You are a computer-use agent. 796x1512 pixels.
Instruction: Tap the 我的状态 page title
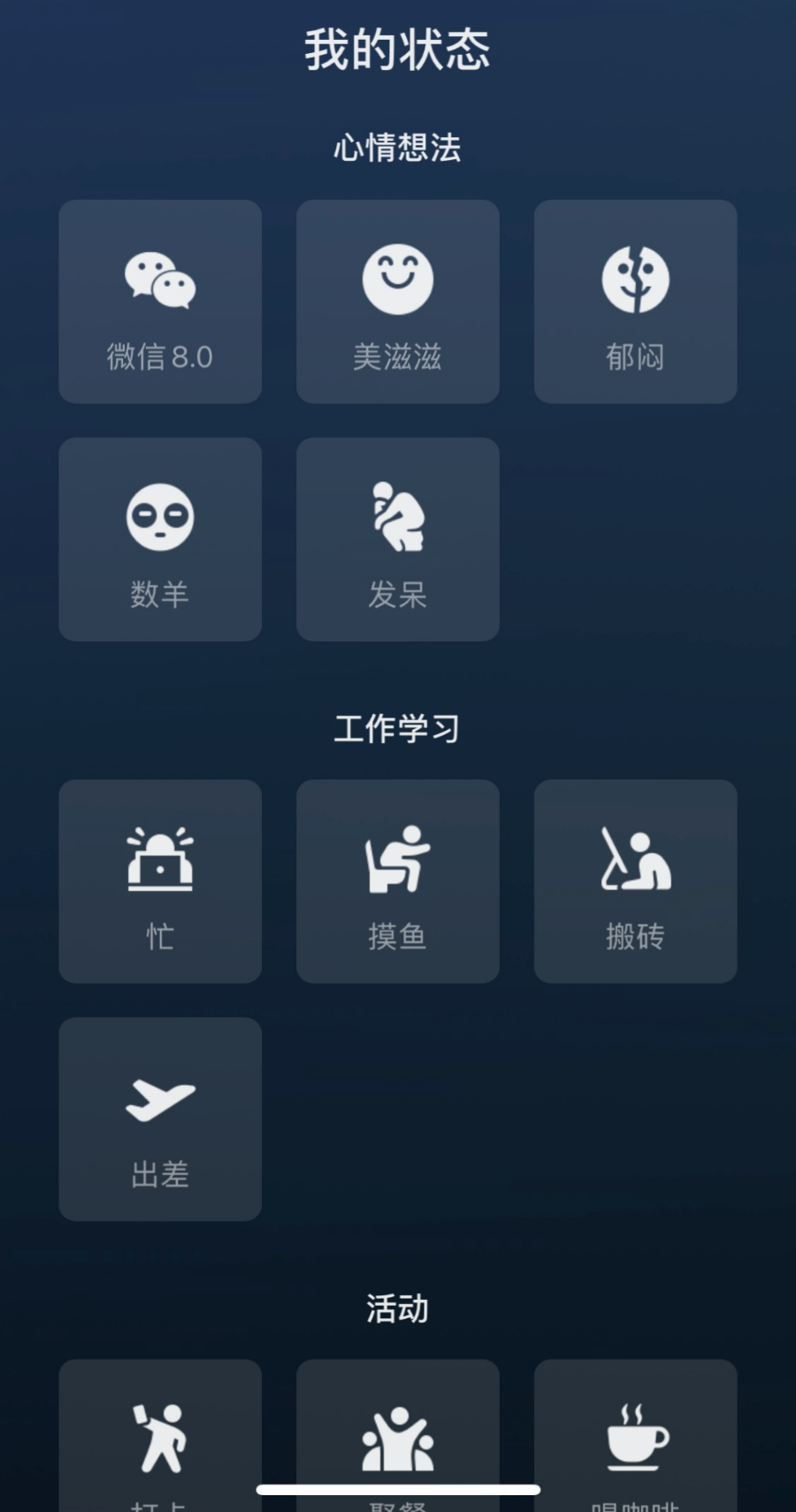point(397,50)
